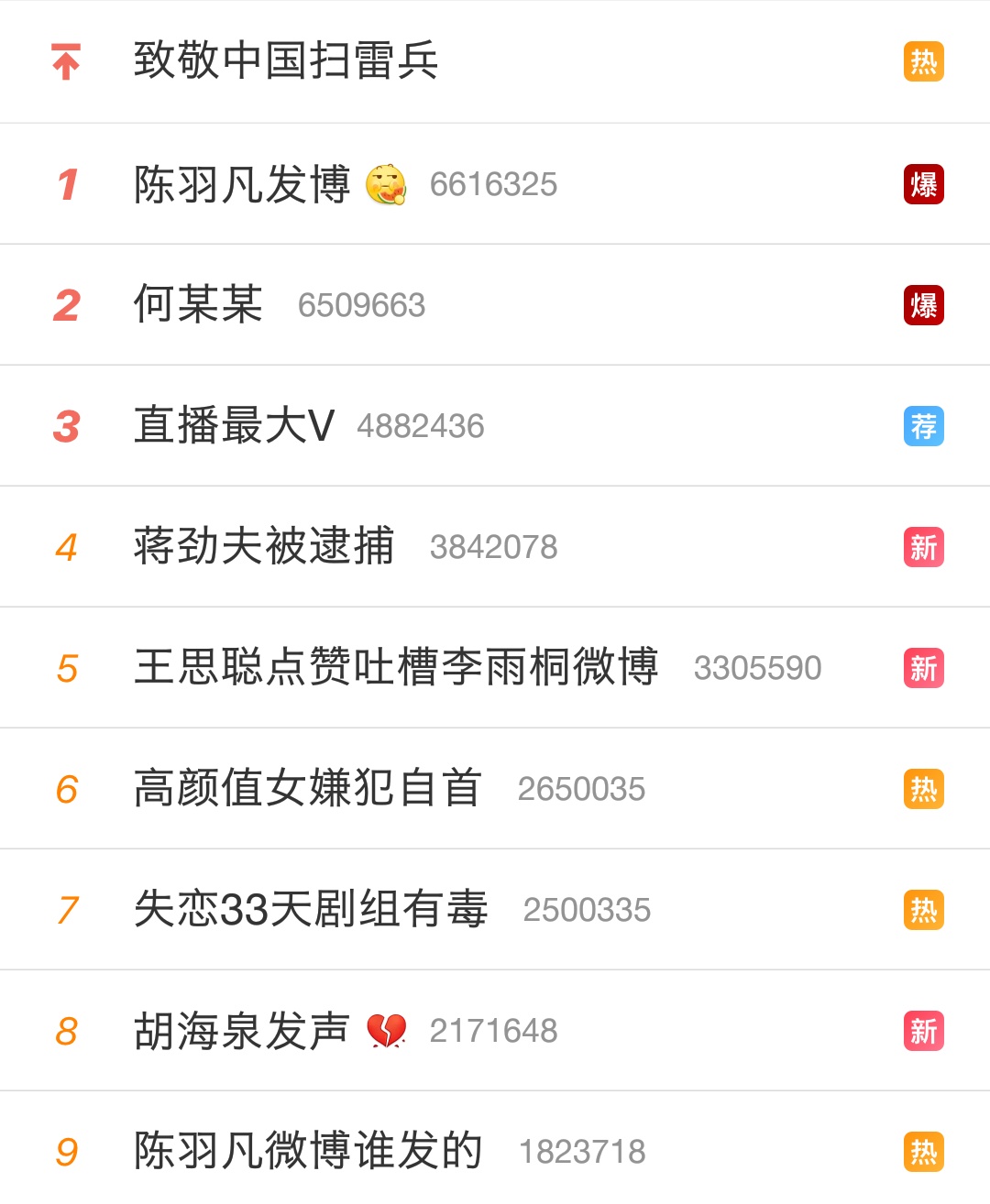Click the 热 badge beside 致敬中国扫雷兵
The height and width of the screenshot is (1204, 990).
(x=924, y=61)
